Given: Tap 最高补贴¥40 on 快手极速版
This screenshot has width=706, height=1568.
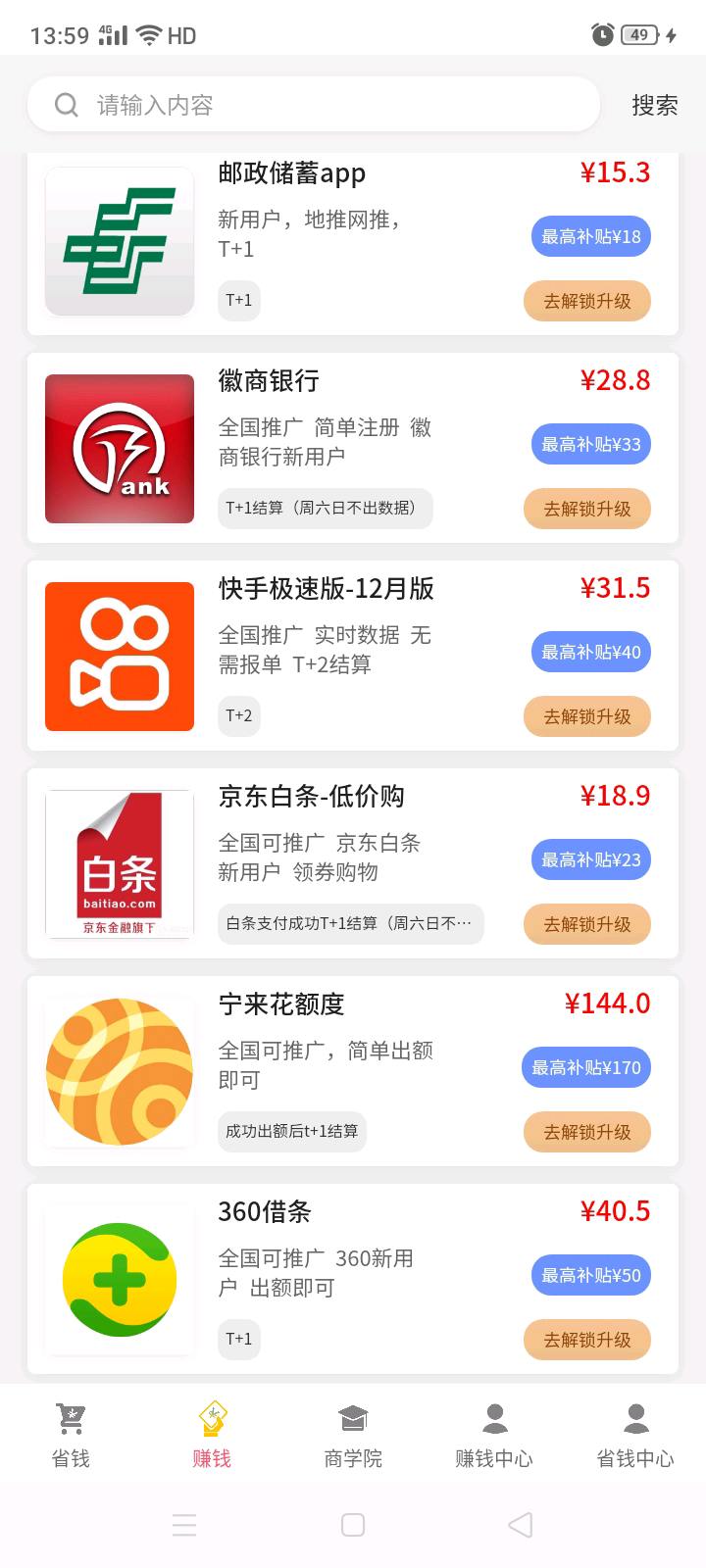Looking at the screenshot, I should tap(591, 652).
